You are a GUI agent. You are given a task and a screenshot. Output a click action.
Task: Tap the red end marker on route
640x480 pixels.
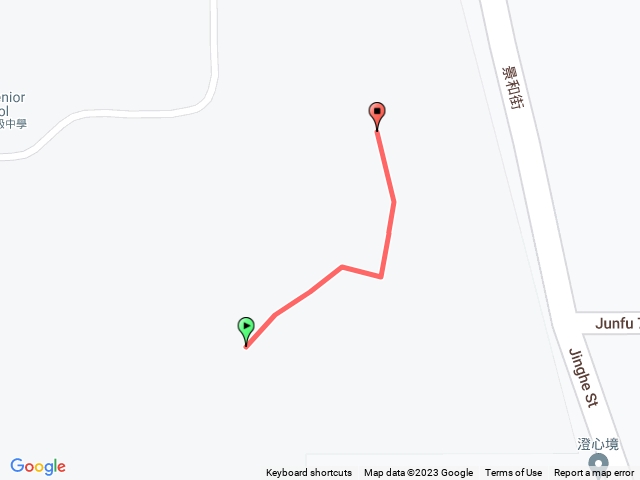pos(377,114)
